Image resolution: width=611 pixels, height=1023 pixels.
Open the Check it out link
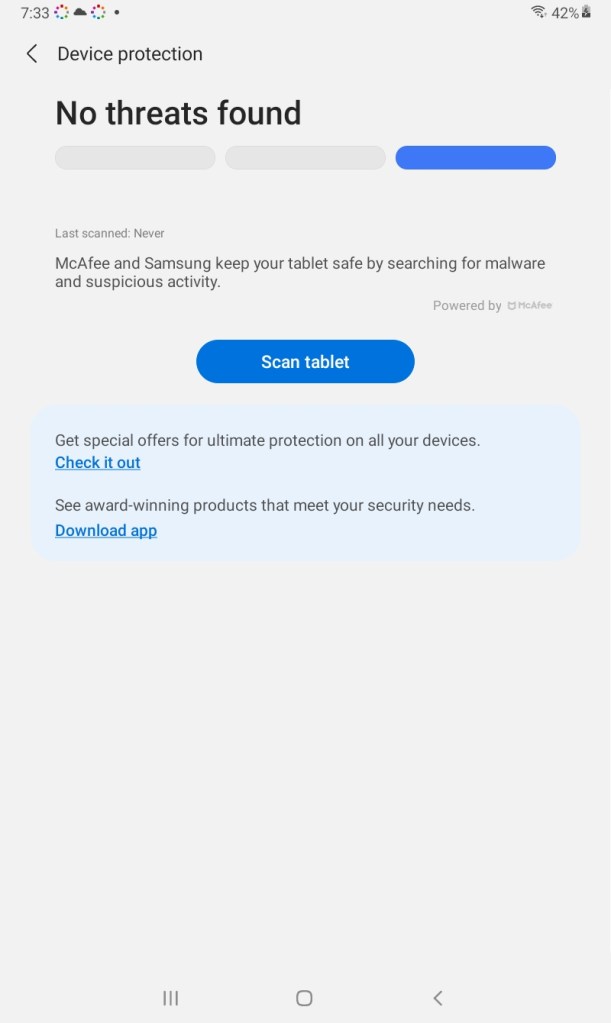pos(98,462)
